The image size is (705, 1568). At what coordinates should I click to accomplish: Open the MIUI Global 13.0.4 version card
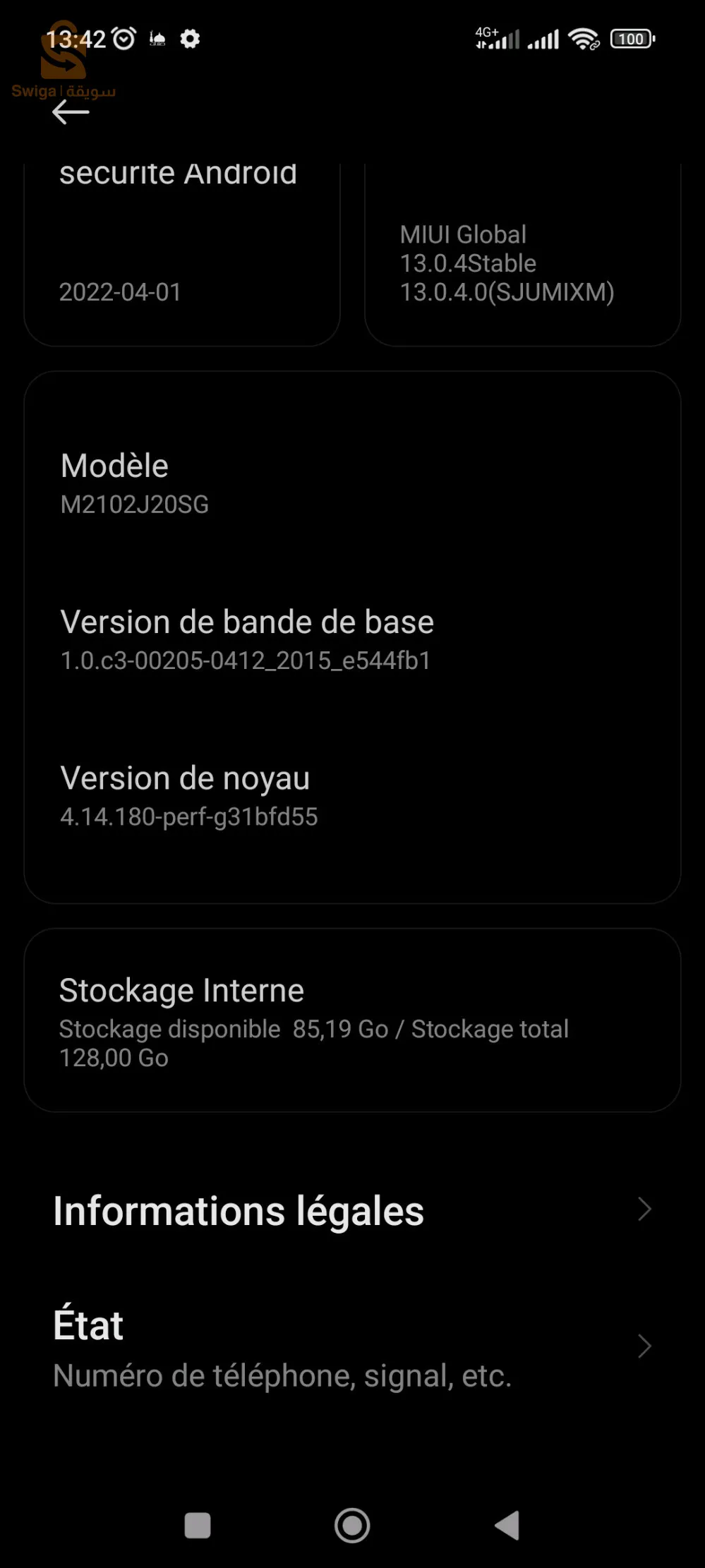(x=522, y=263)
